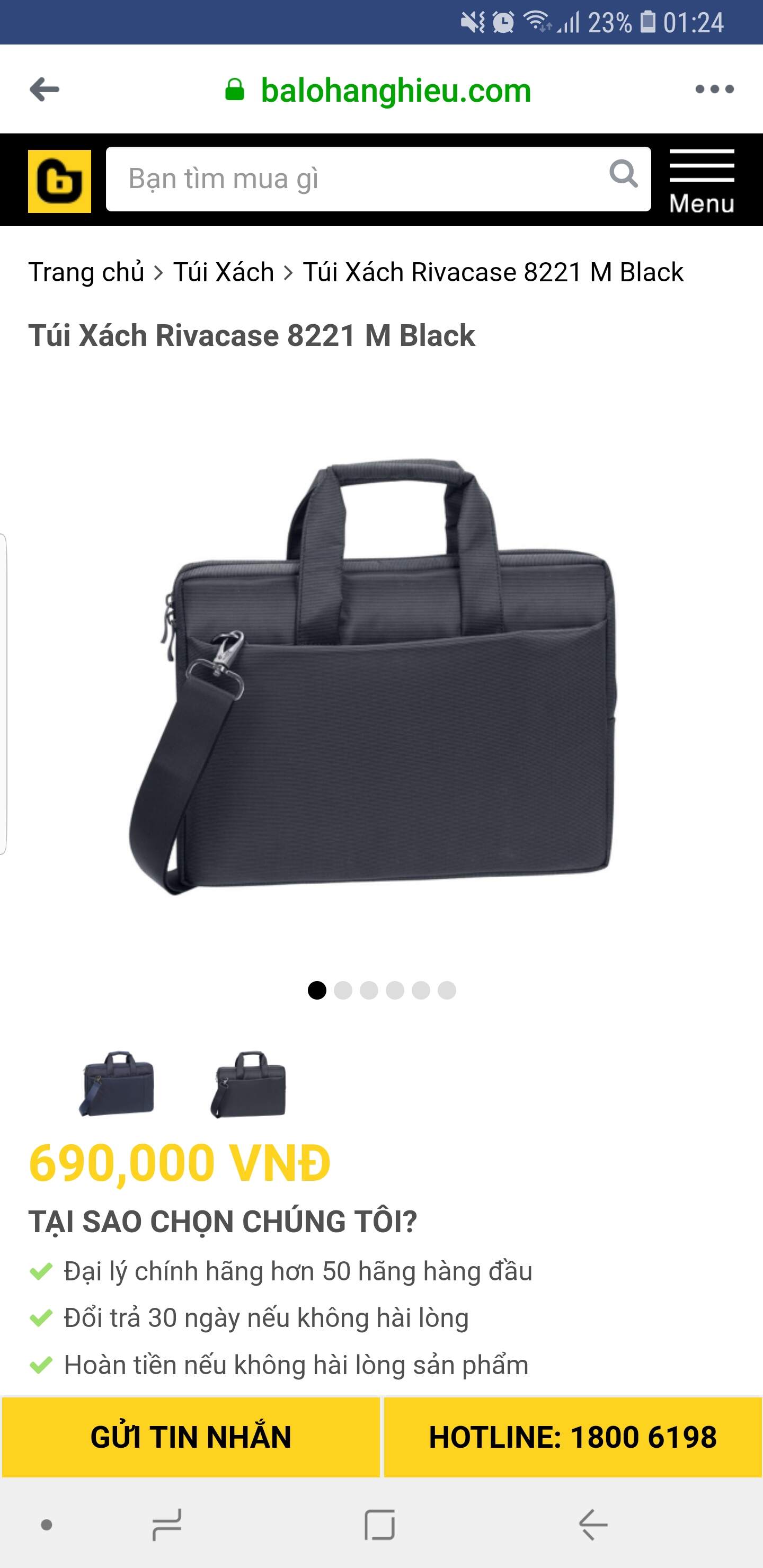Open recent apps from the navigation bar
This screenshot has height=1568, width=763.
coord(167,1525)
